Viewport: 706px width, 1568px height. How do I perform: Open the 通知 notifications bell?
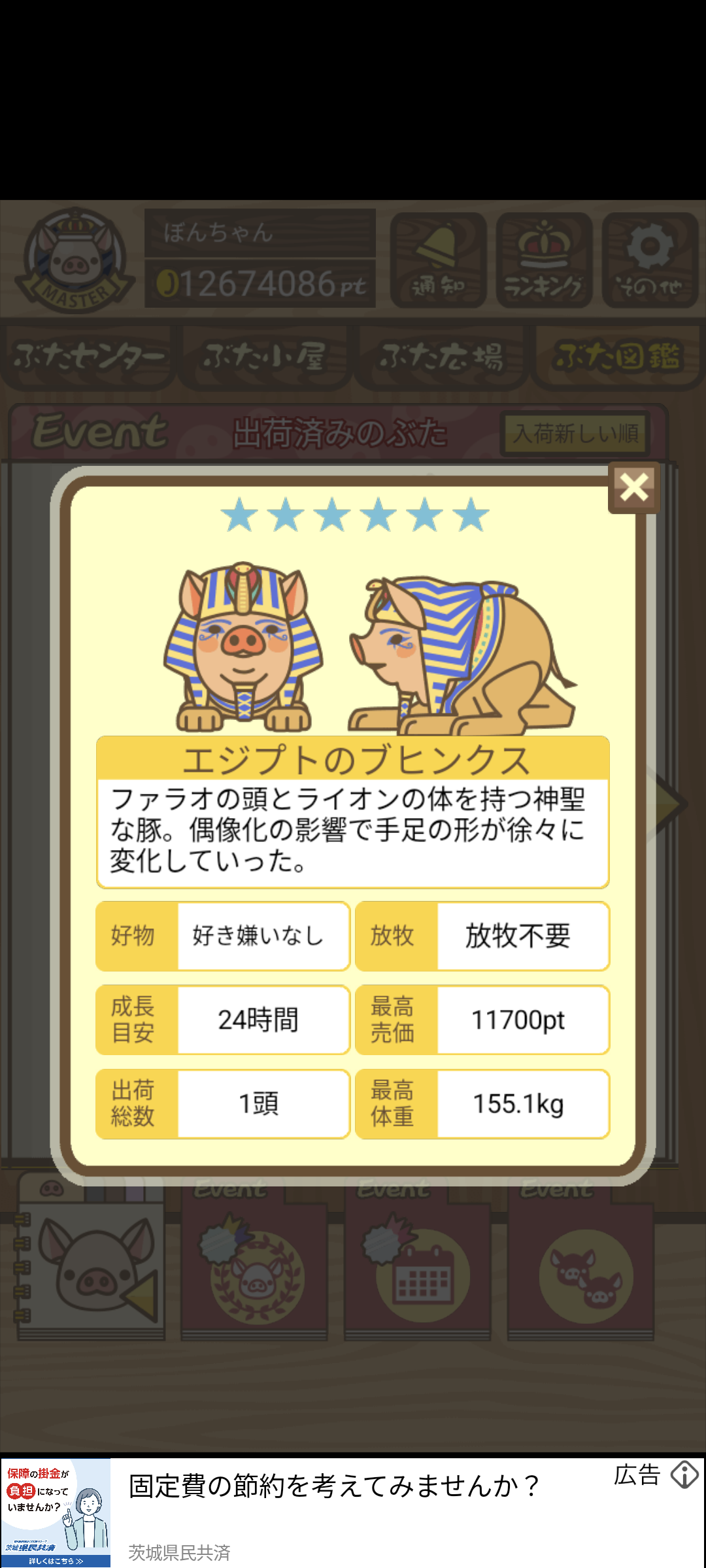point(438,260)
